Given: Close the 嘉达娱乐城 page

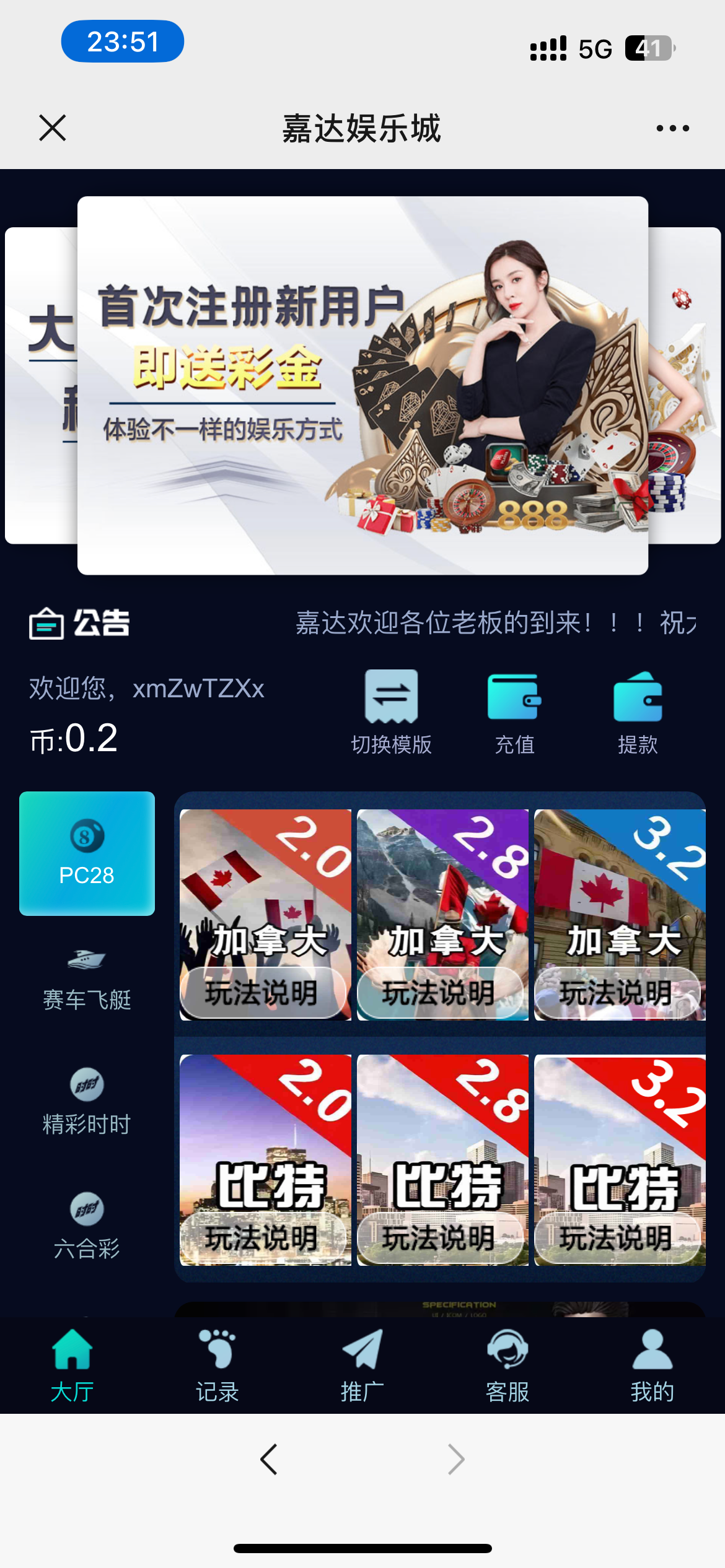Looking at the screenshot, I should click(53, 128).
